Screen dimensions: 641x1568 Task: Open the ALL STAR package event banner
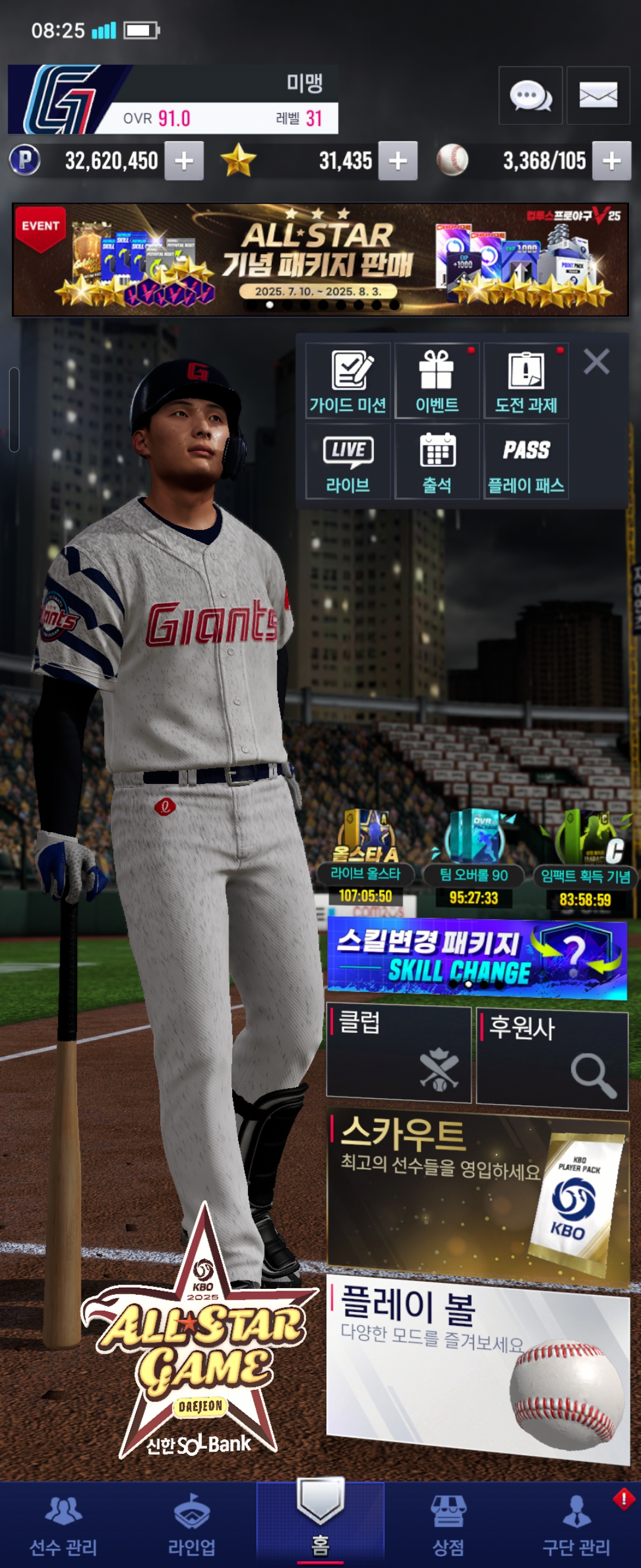point(320,260)
